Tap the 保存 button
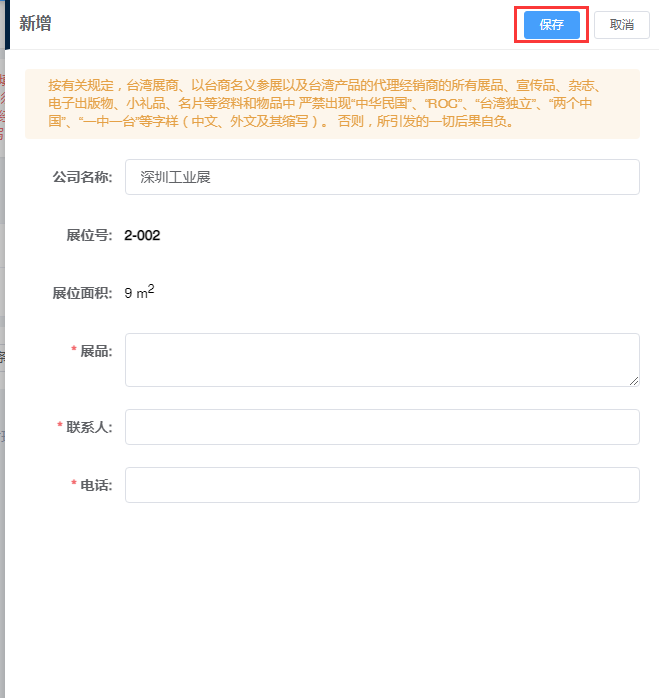Screen dimensions: 659x698 point(551,25)
